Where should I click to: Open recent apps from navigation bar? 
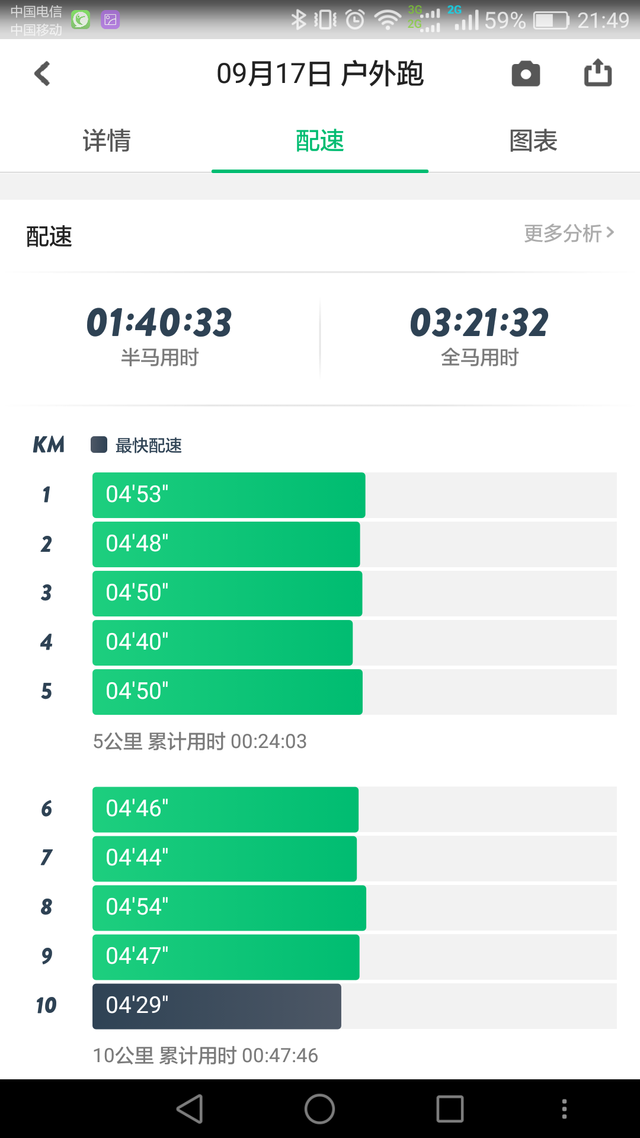(450, 1108)
